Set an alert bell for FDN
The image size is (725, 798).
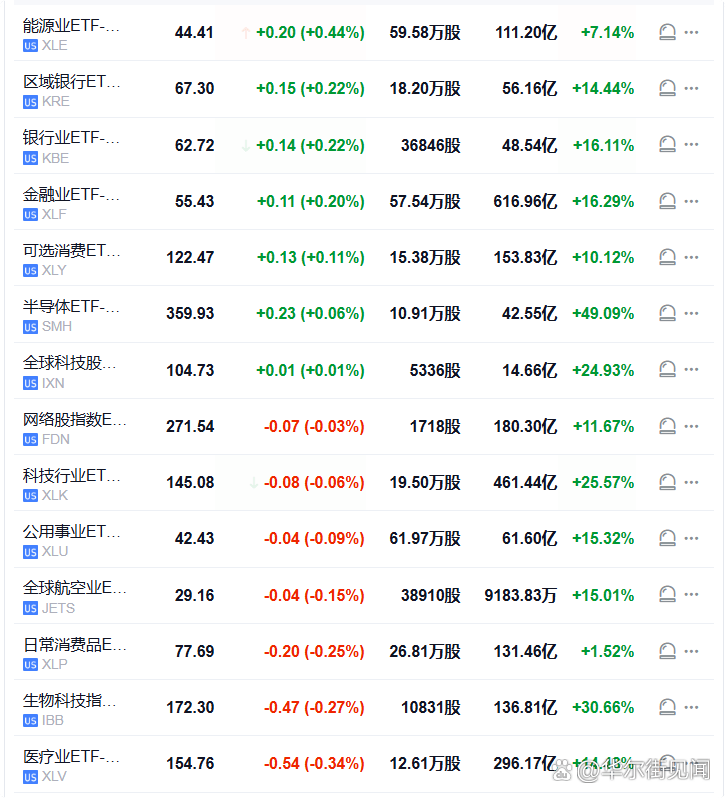point(668,426)
